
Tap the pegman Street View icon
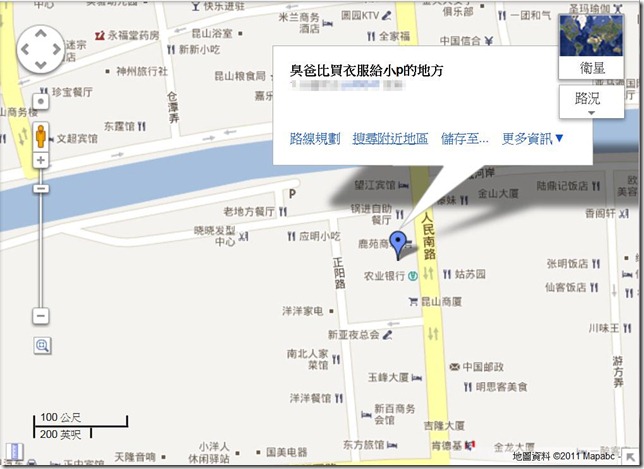coord(41,133)
